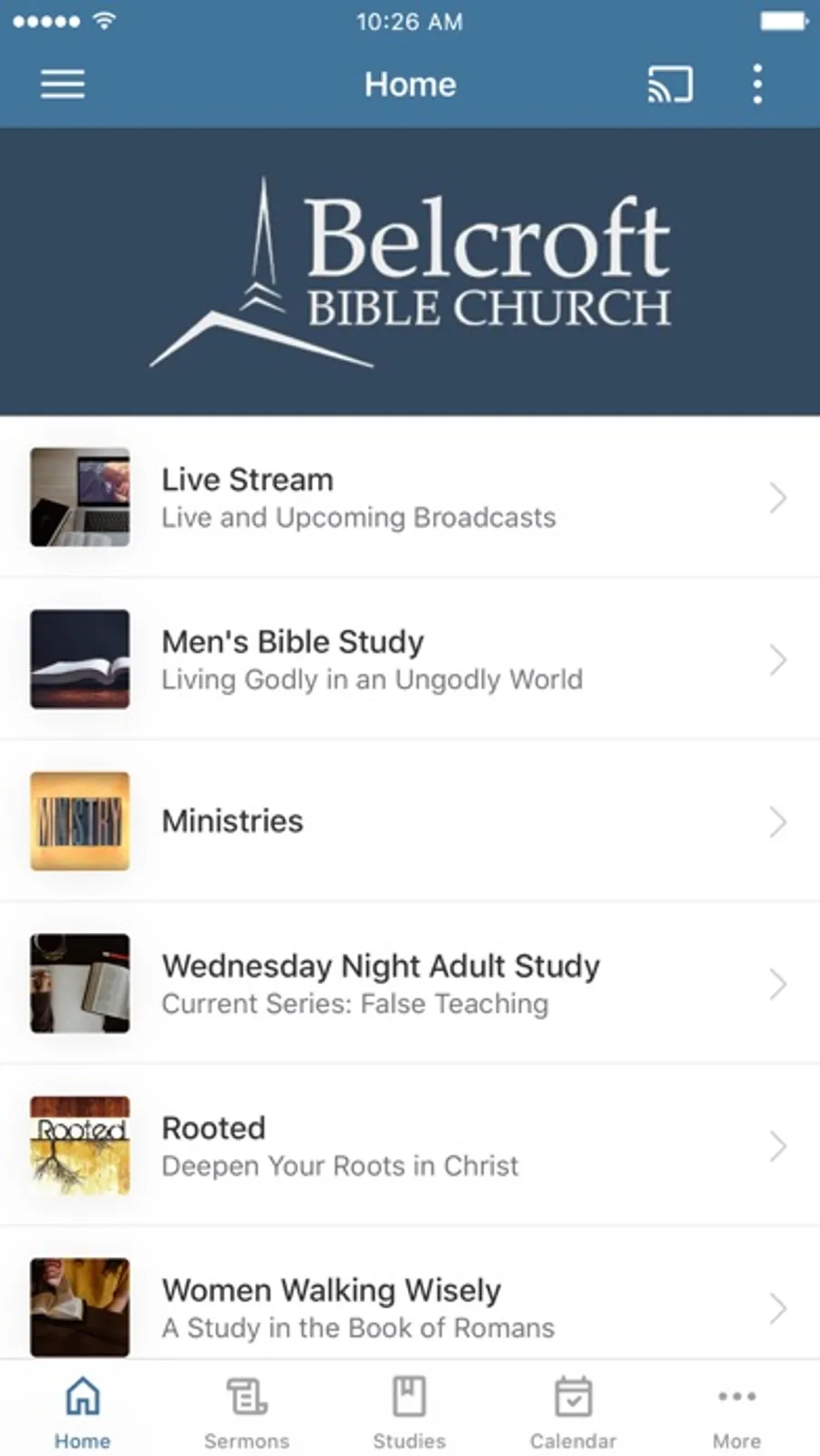Switch to the Sermons tab

[x=246, y=1412]
